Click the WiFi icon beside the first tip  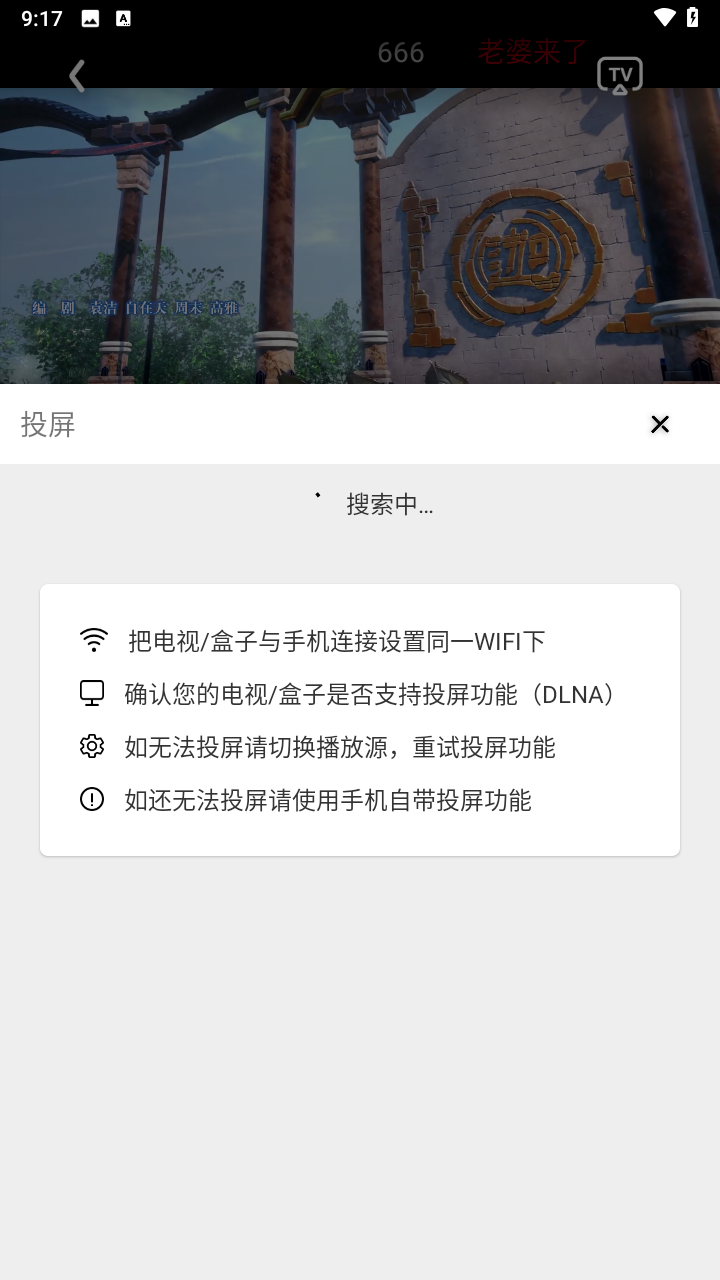pyautogui.click(x=93, y=640)
